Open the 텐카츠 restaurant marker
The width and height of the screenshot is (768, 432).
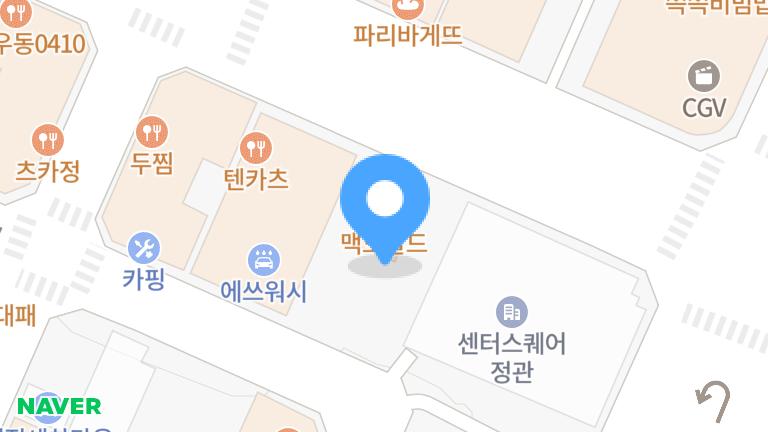[256, 149]
